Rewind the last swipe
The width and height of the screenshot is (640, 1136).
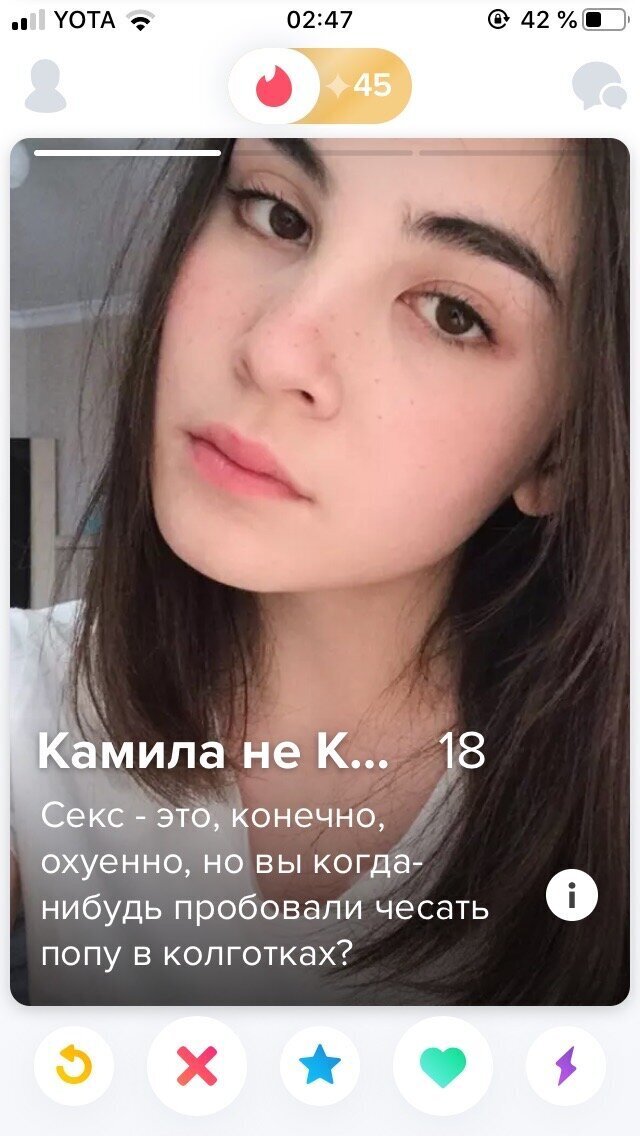point(73,1066)
